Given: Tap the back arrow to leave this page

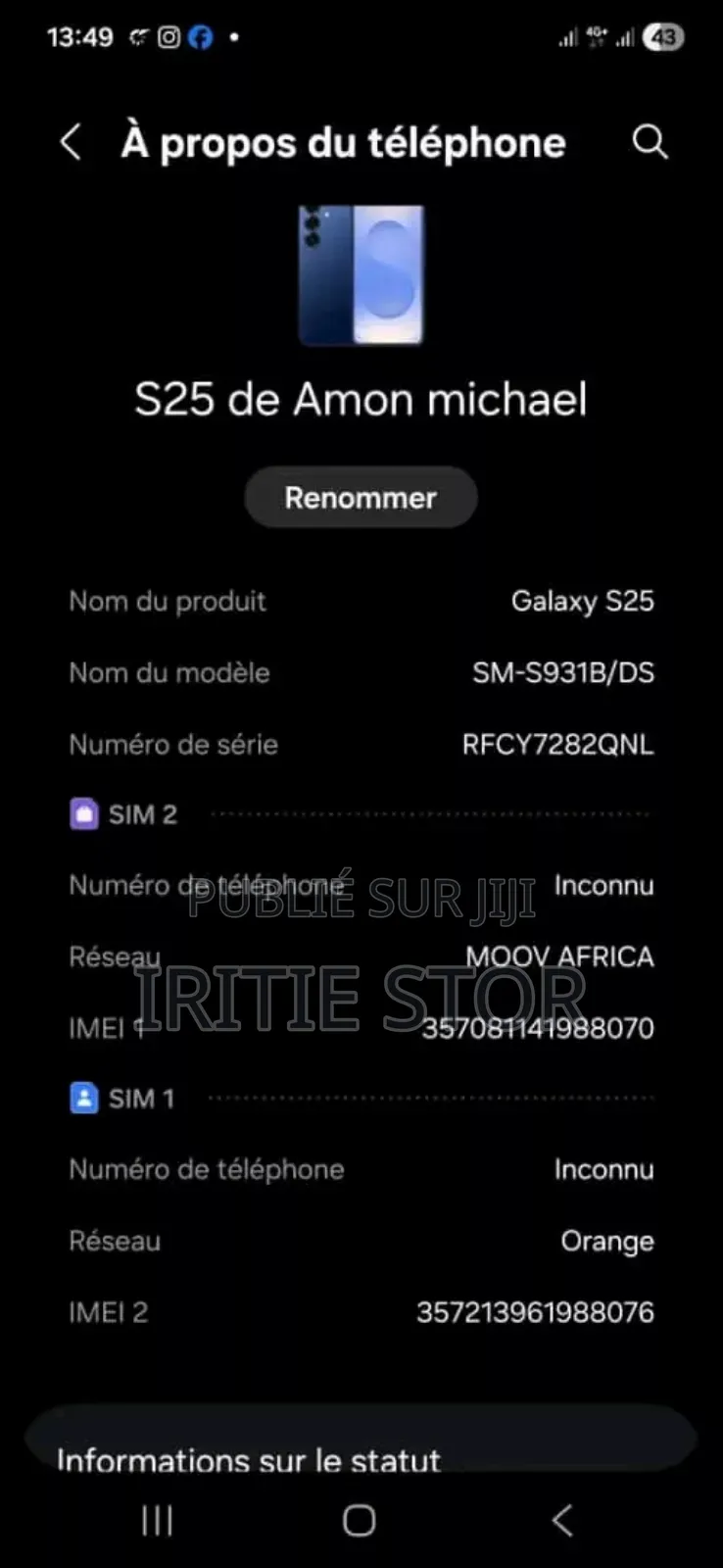Looking at the screenshot, I should tap(70, 142).
